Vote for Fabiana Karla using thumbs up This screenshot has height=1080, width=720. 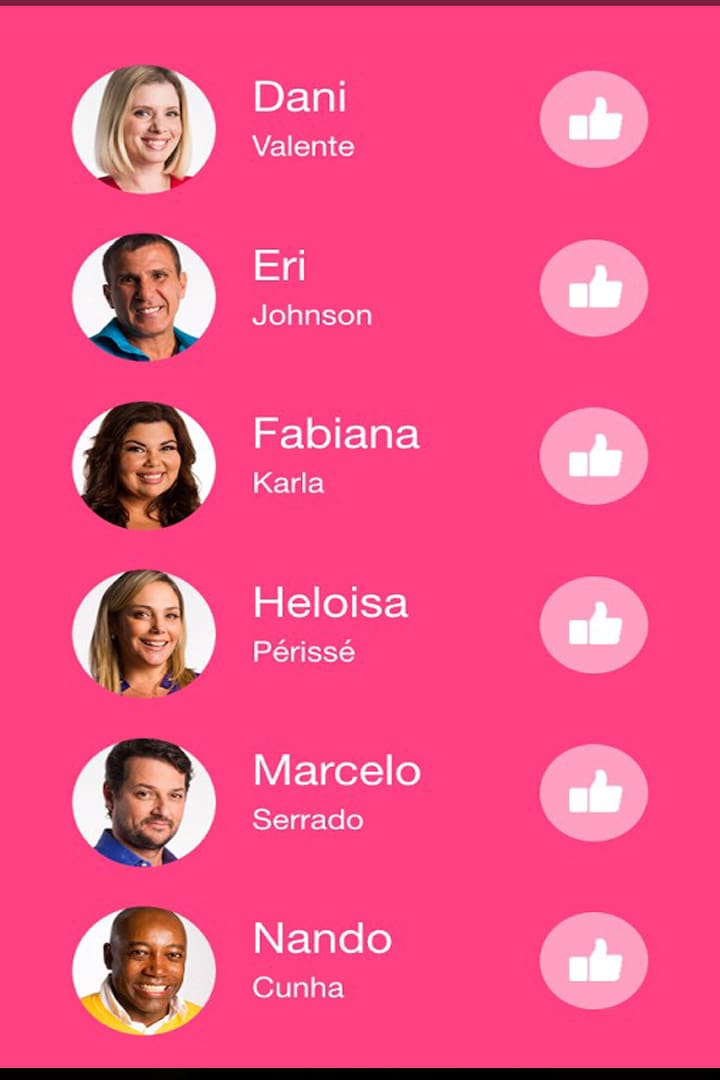pyautogui.click(x=594, y=456)
